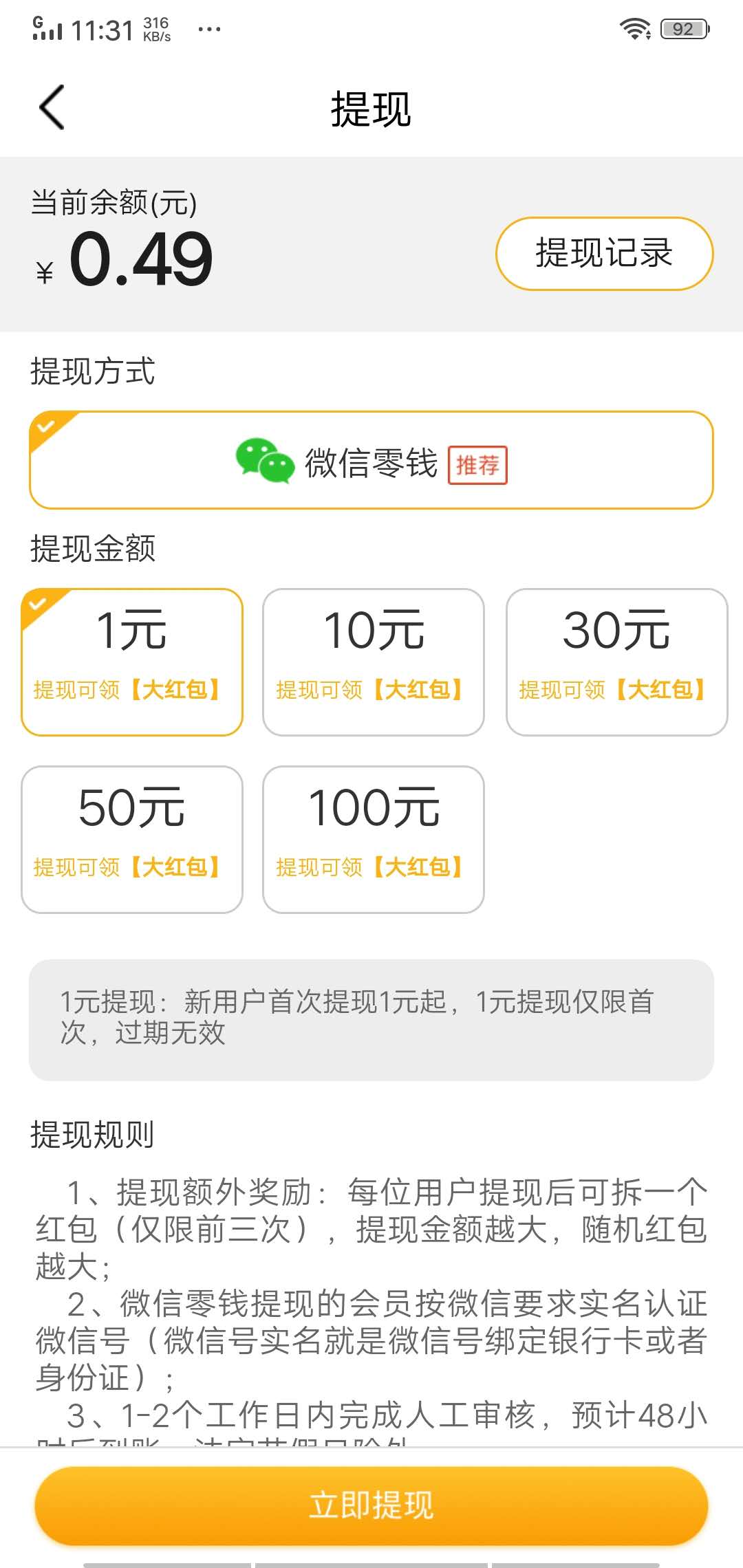
Task: Tap the Wi-Fi icon in status bar
Action: point(636,28)
